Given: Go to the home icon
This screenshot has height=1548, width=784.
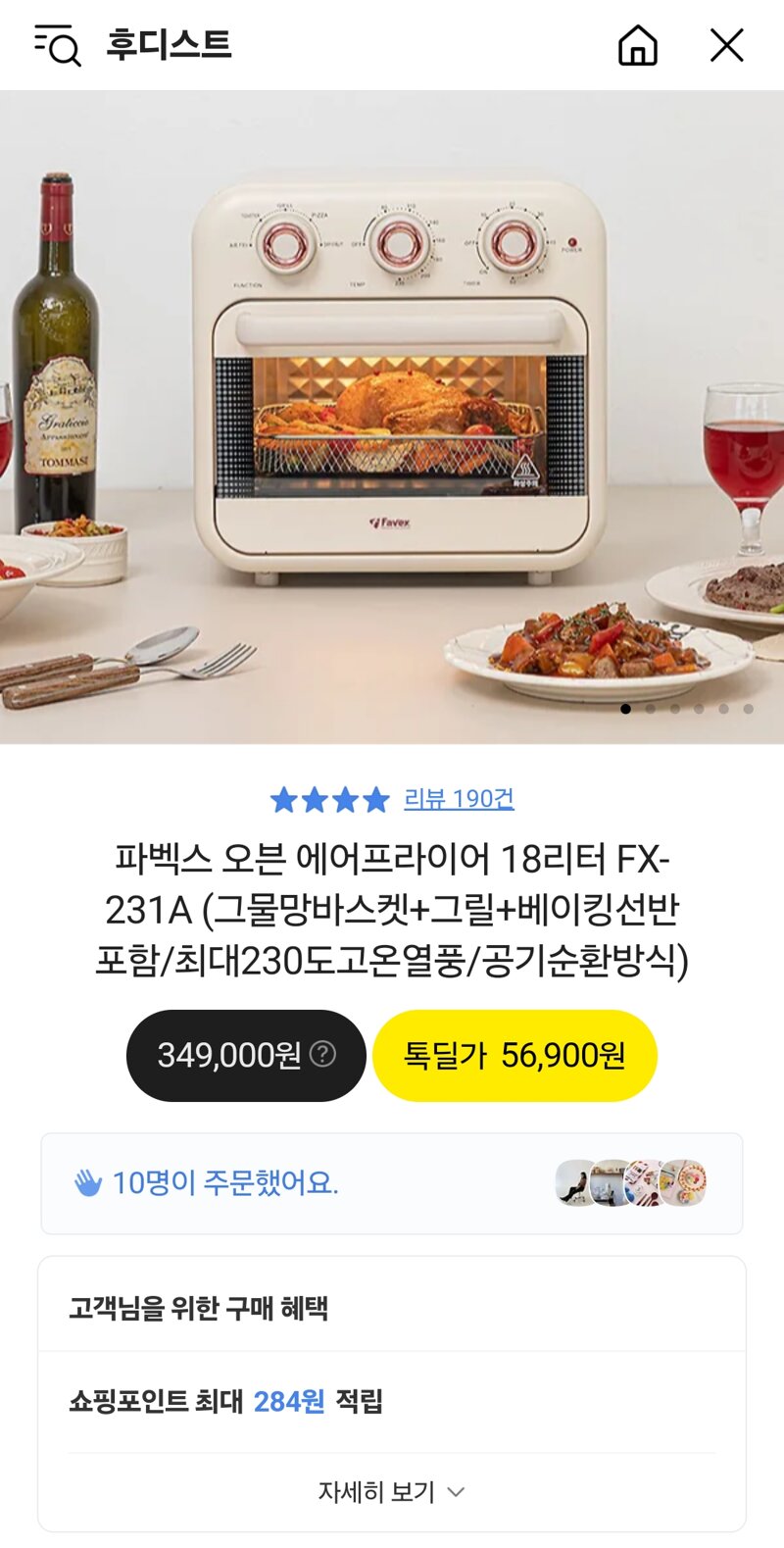Looking at the screenshot, I should tap(638, 45).
